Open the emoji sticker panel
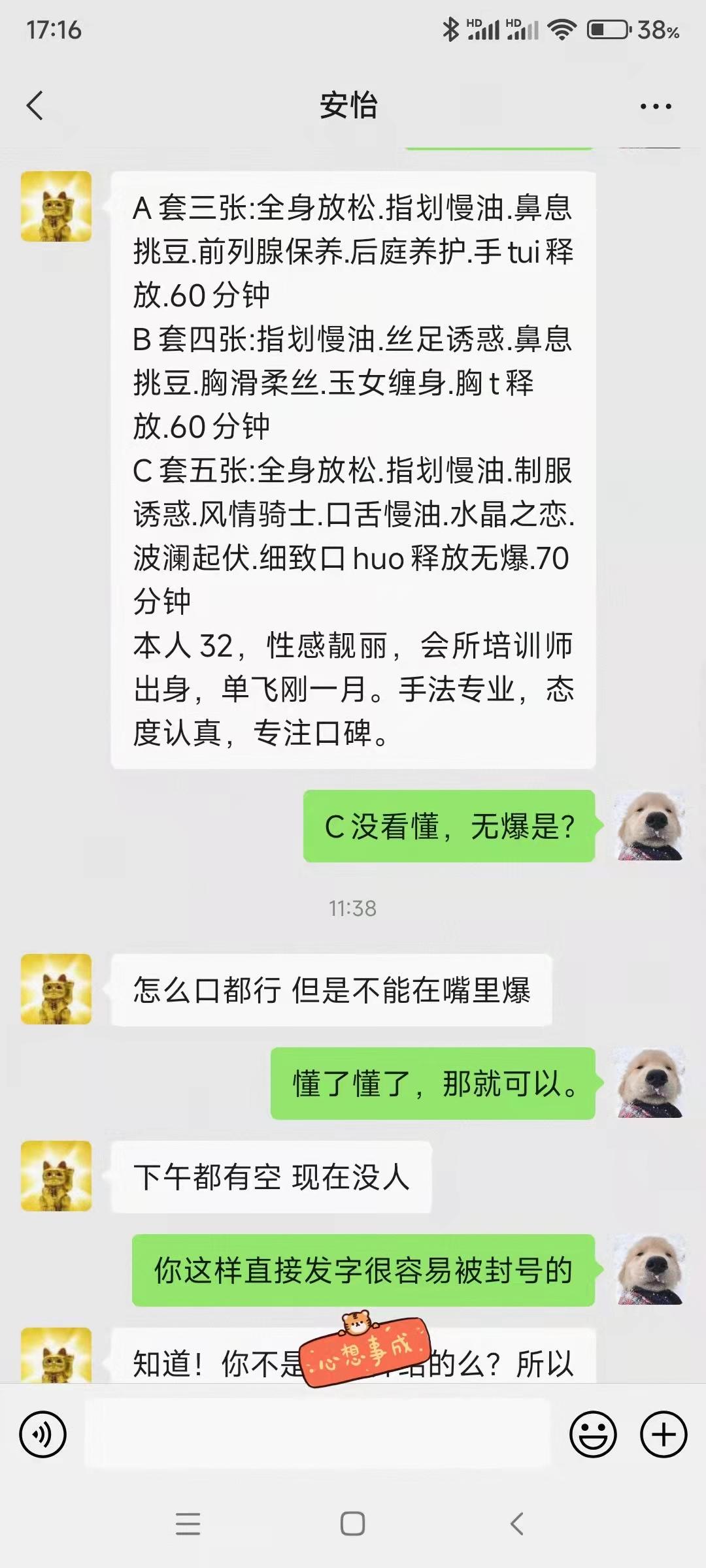 593,1435
